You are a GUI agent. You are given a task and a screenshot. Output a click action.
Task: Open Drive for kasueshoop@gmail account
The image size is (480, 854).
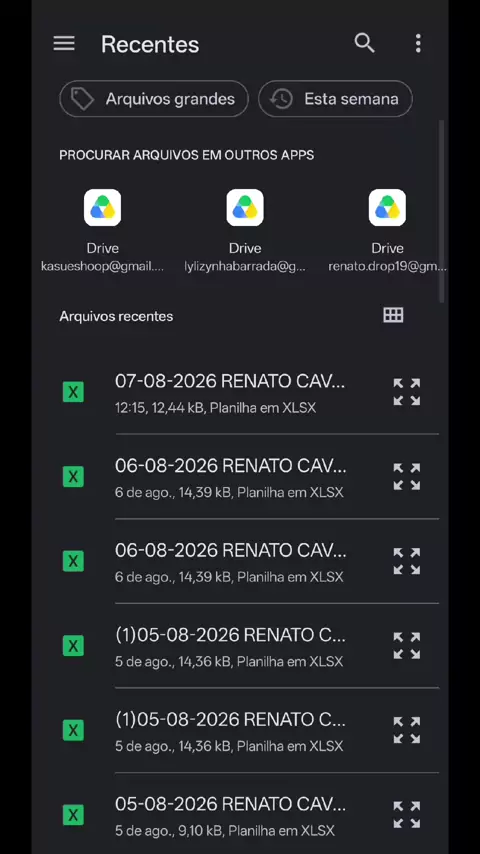102,230
